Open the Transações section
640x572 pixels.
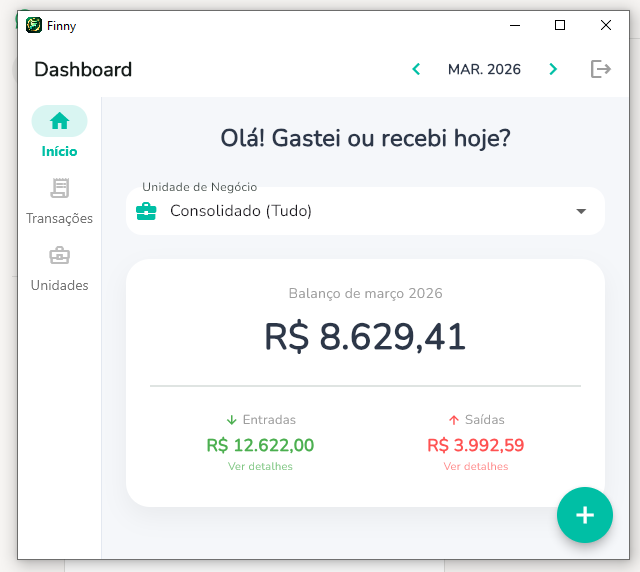(59, 199)
